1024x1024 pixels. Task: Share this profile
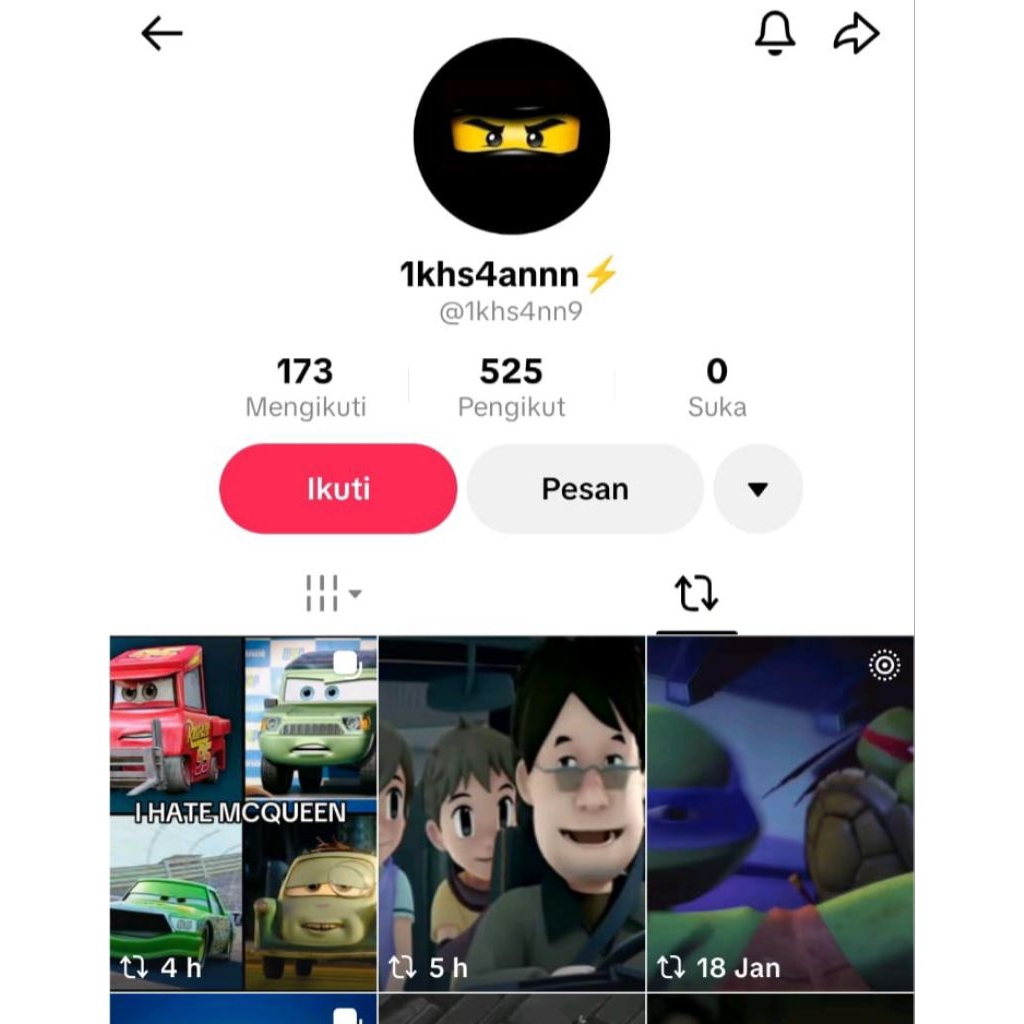[856, 34]
